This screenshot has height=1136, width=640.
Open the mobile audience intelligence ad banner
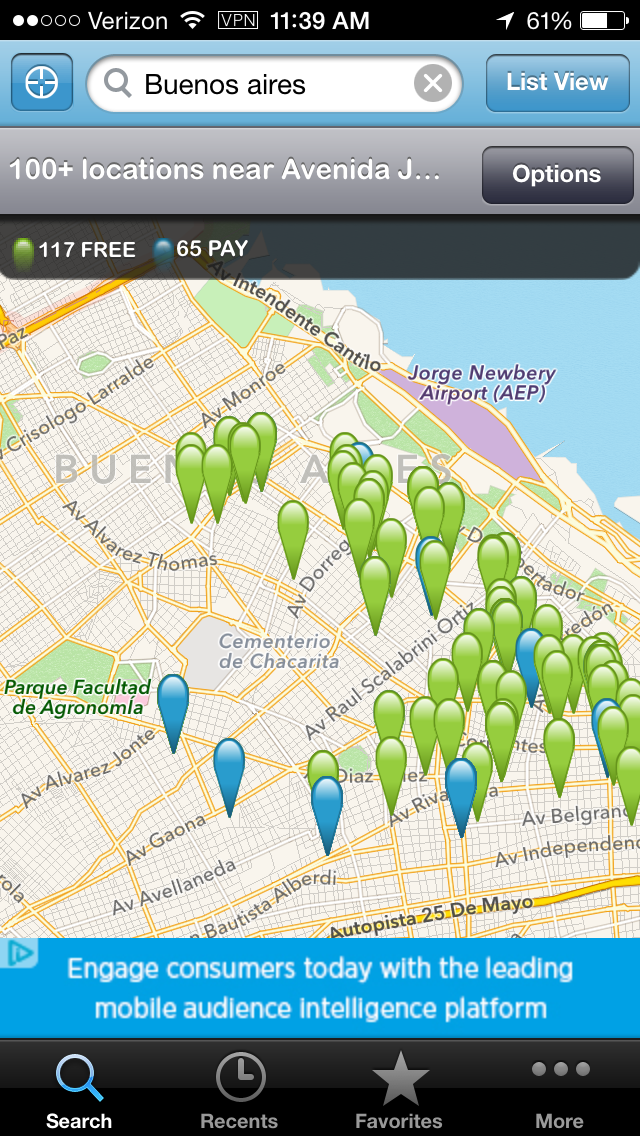[320, 988]
